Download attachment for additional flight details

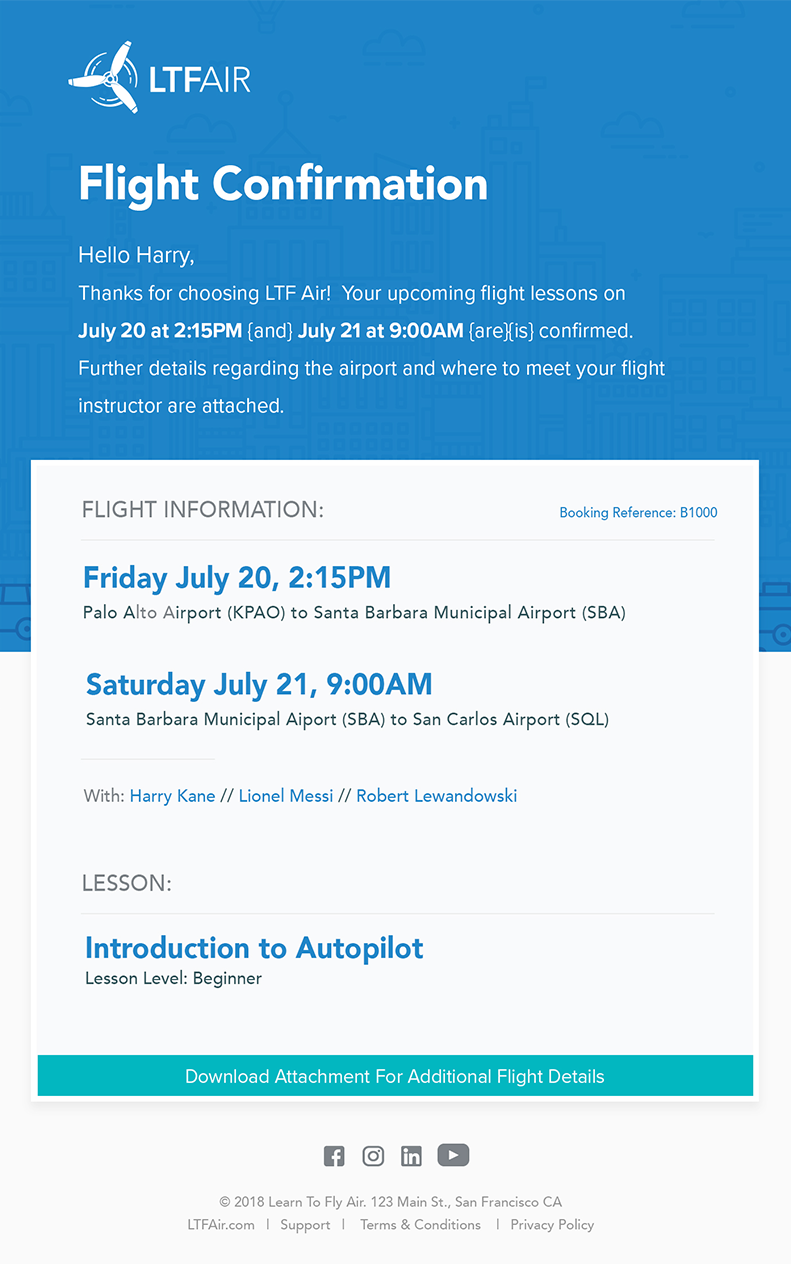(395, 1076)
